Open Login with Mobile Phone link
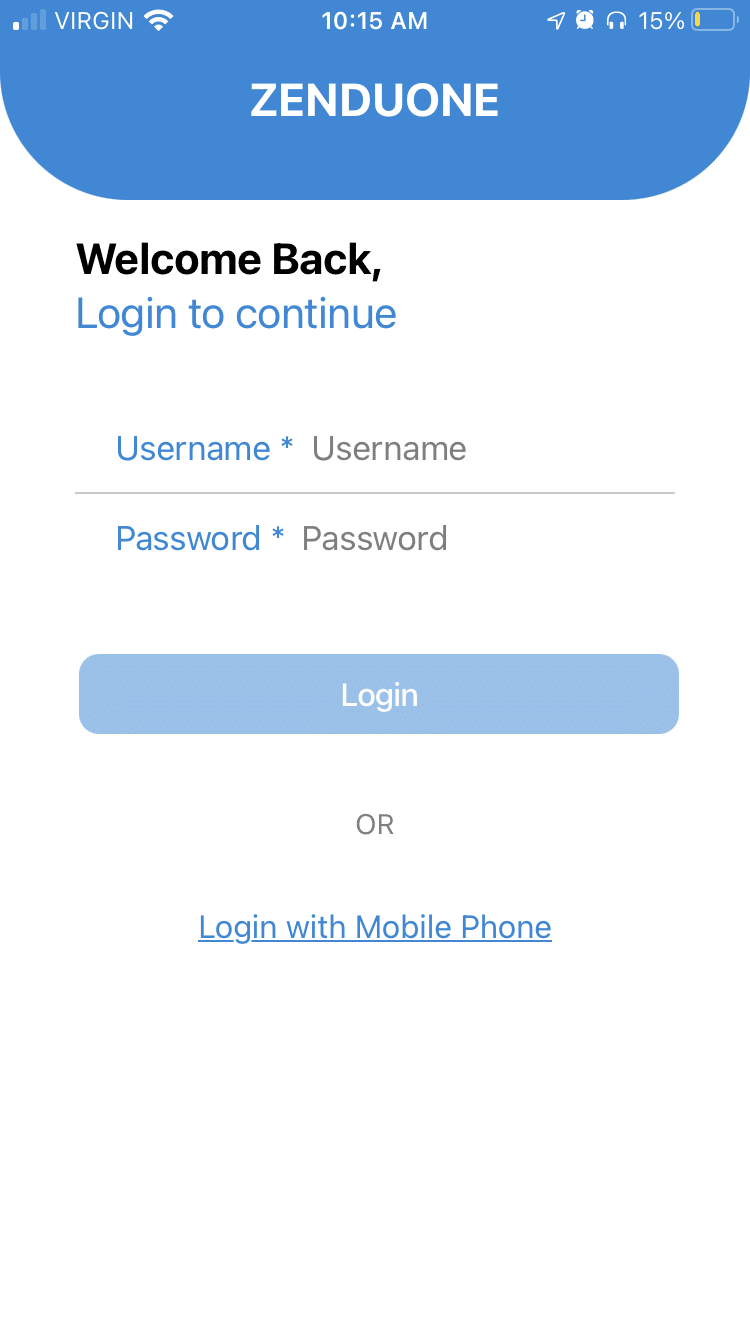750x1334 pixels. click(375, 927)
